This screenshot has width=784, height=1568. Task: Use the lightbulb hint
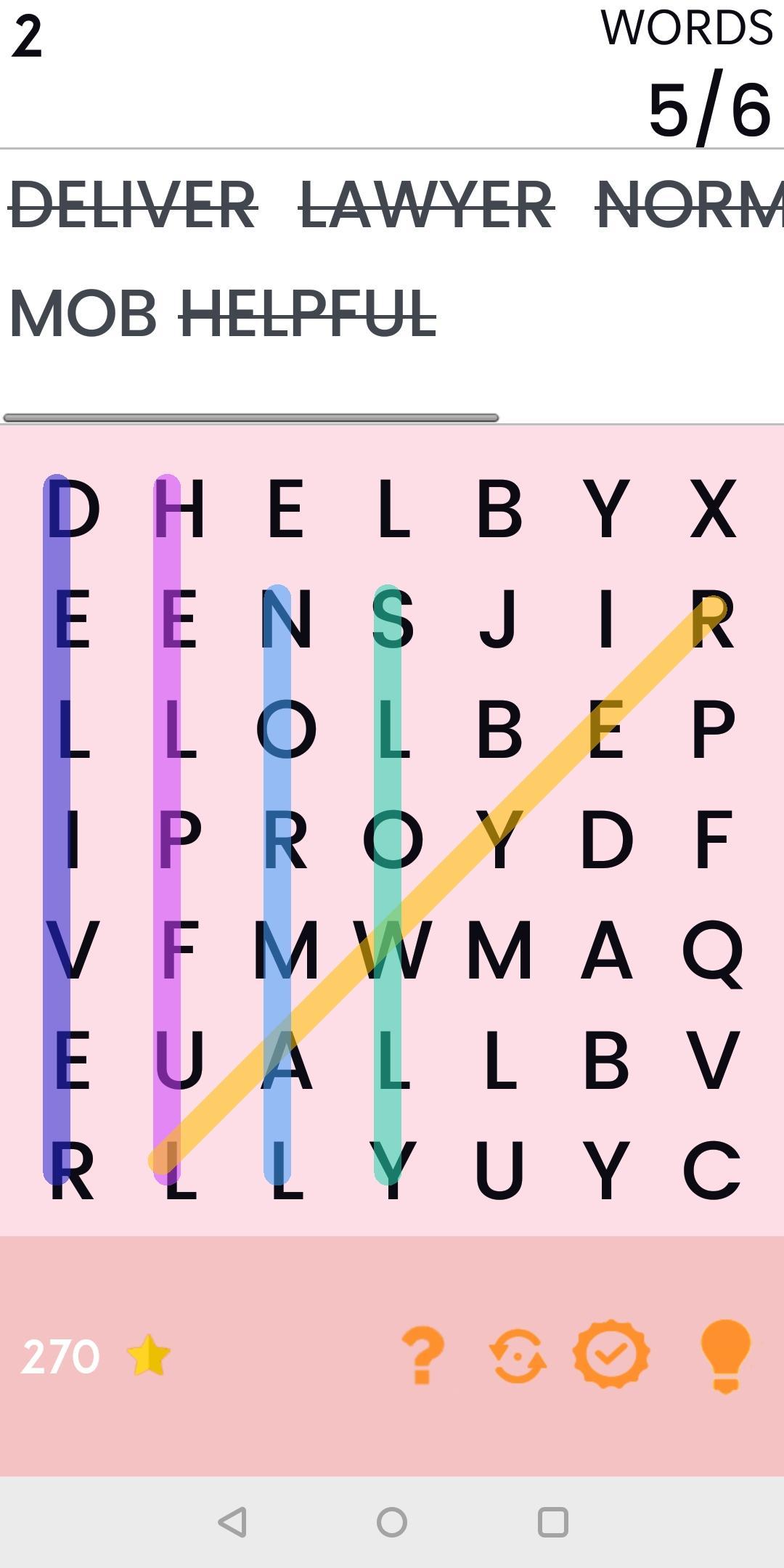[725, 1355]
